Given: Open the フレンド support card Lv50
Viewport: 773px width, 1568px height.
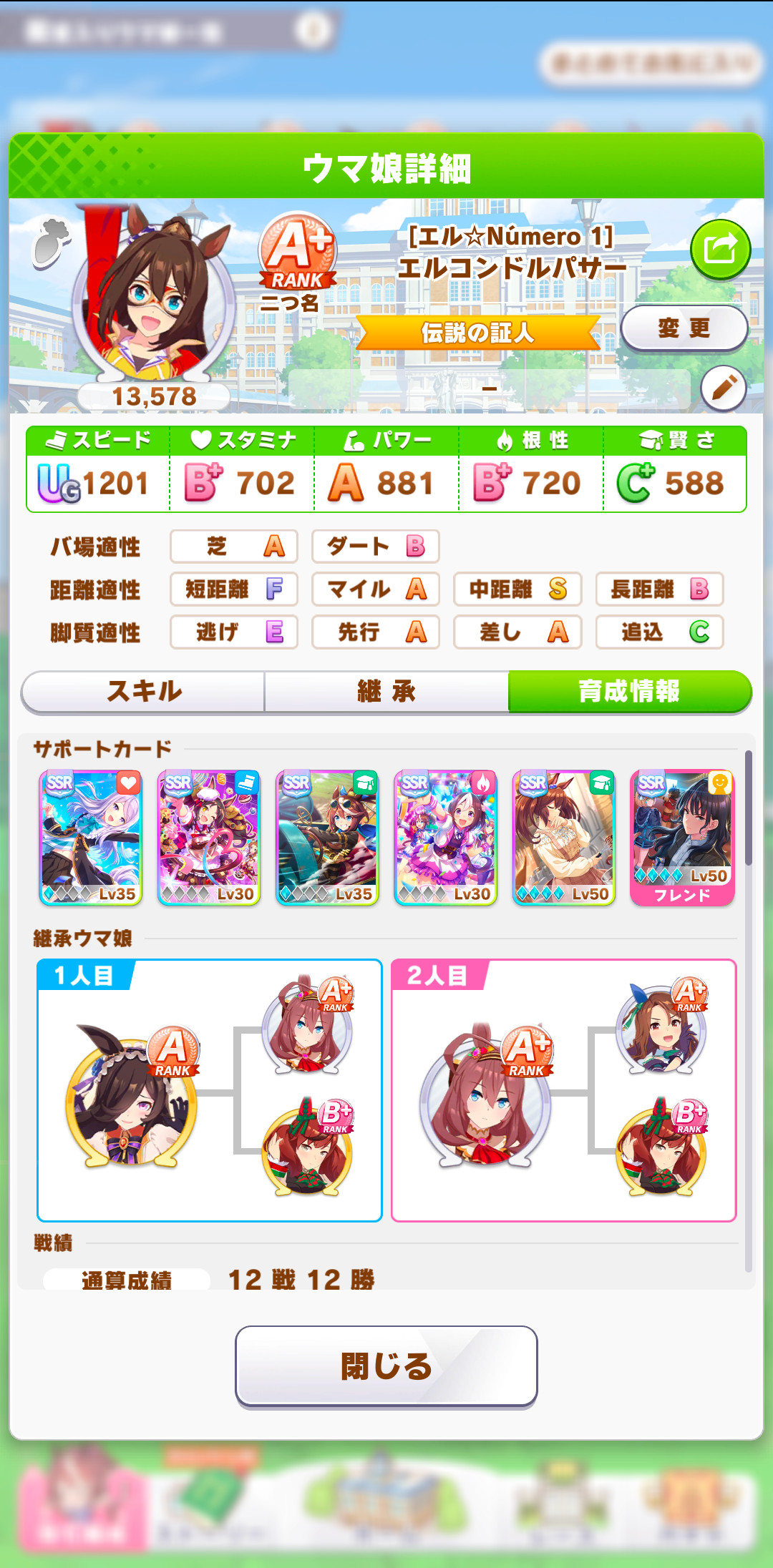Looking at the screenshot, I should [682, 838].
